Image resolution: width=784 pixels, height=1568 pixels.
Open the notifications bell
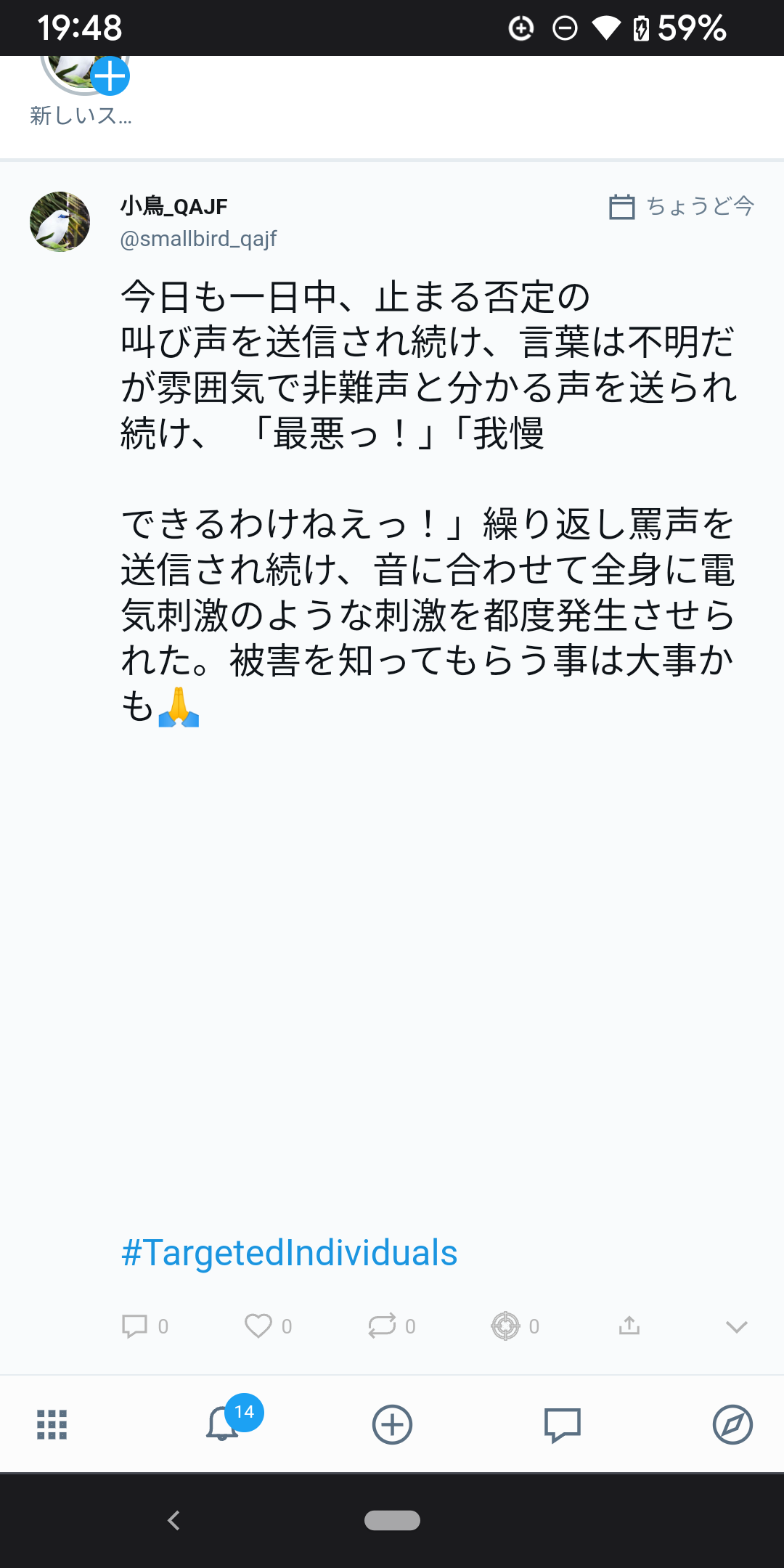(x=222, y=1423)
